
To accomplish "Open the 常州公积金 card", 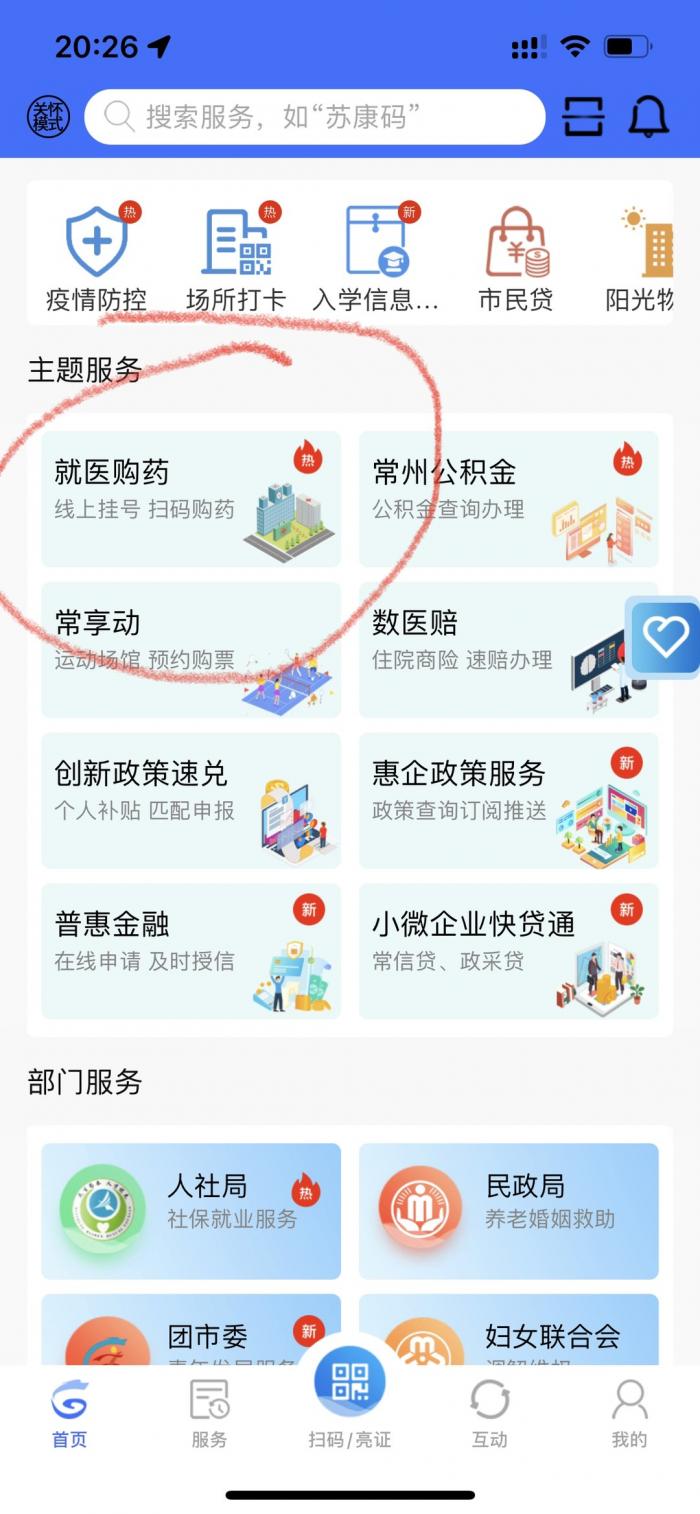I will pos(508,498).
